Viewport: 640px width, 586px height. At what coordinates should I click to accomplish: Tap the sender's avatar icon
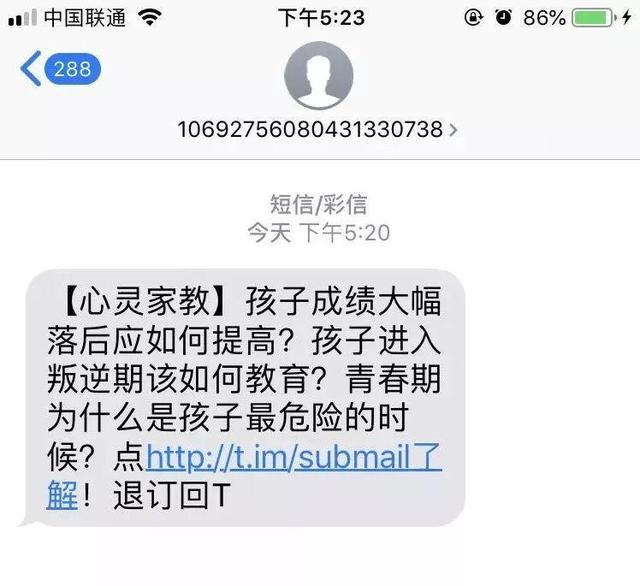point(319,74)
